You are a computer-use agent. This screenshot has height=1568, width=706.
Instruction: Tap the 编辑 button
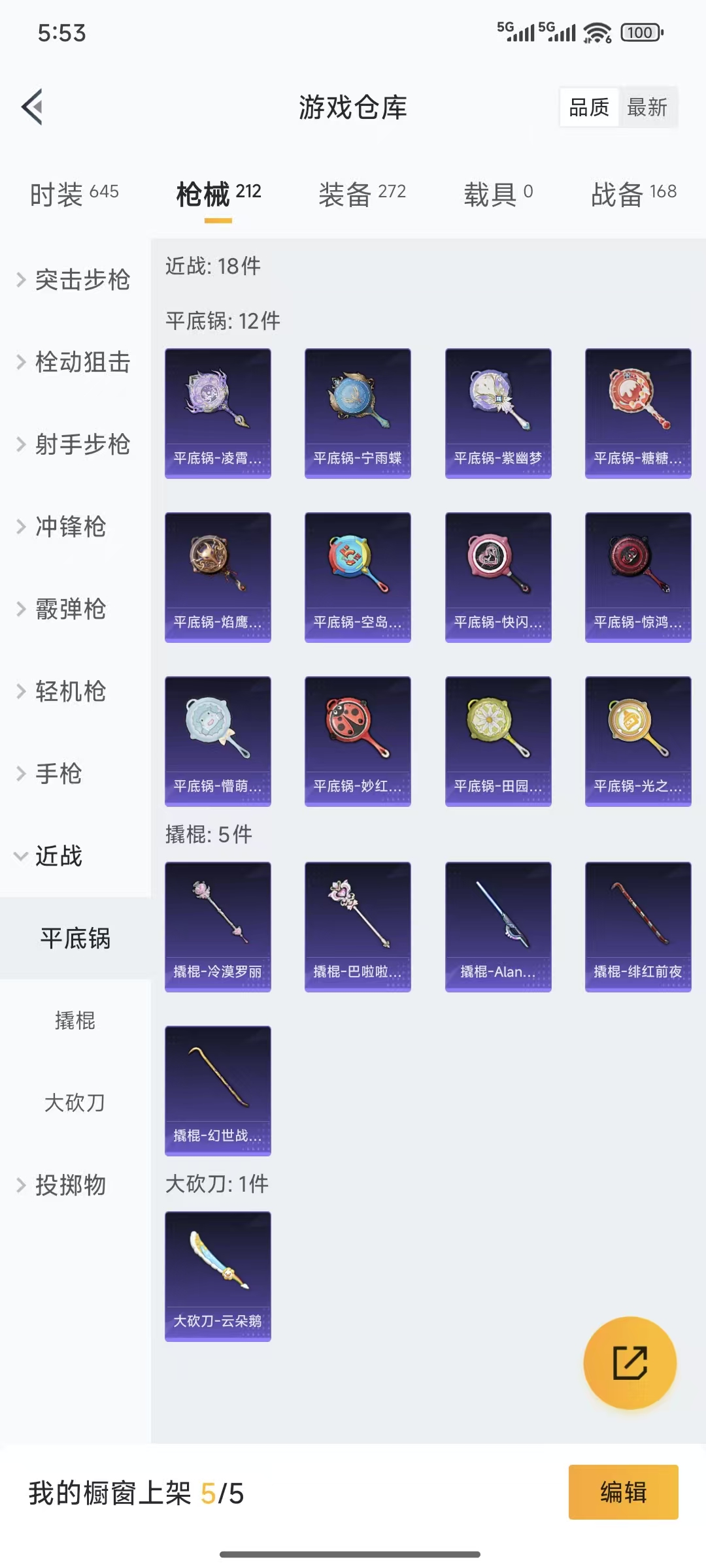pos(623,1492)
